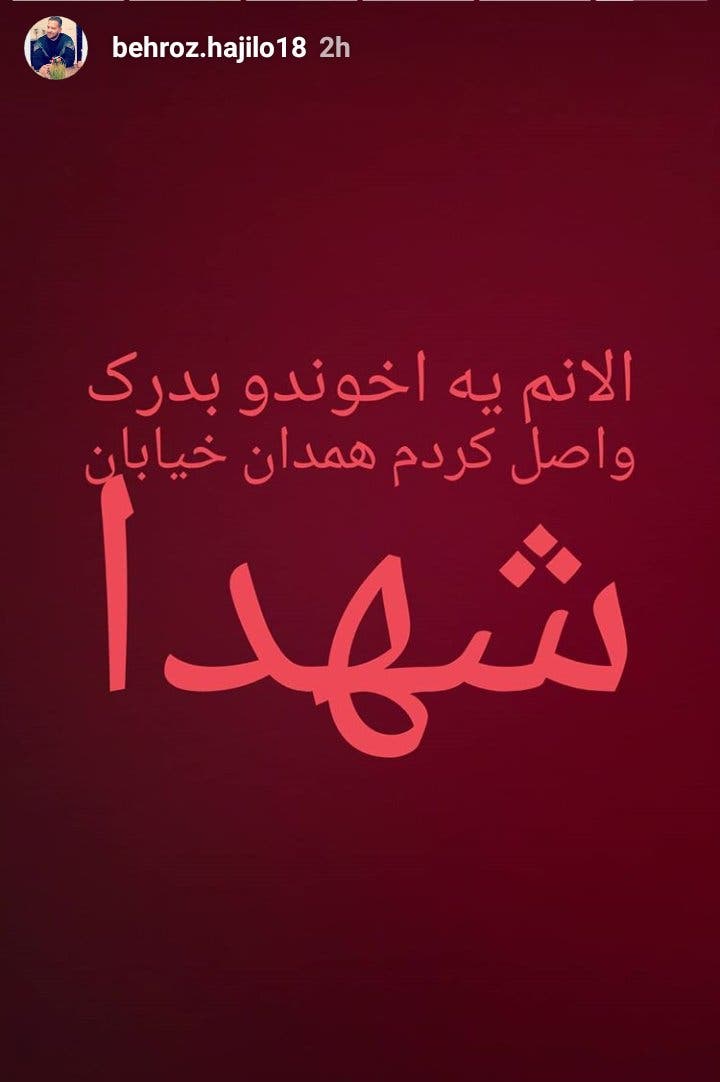Open behroz.hajilo18's profile picture
This screenshot has height=1082, width=720.
[x=55, y=48]
